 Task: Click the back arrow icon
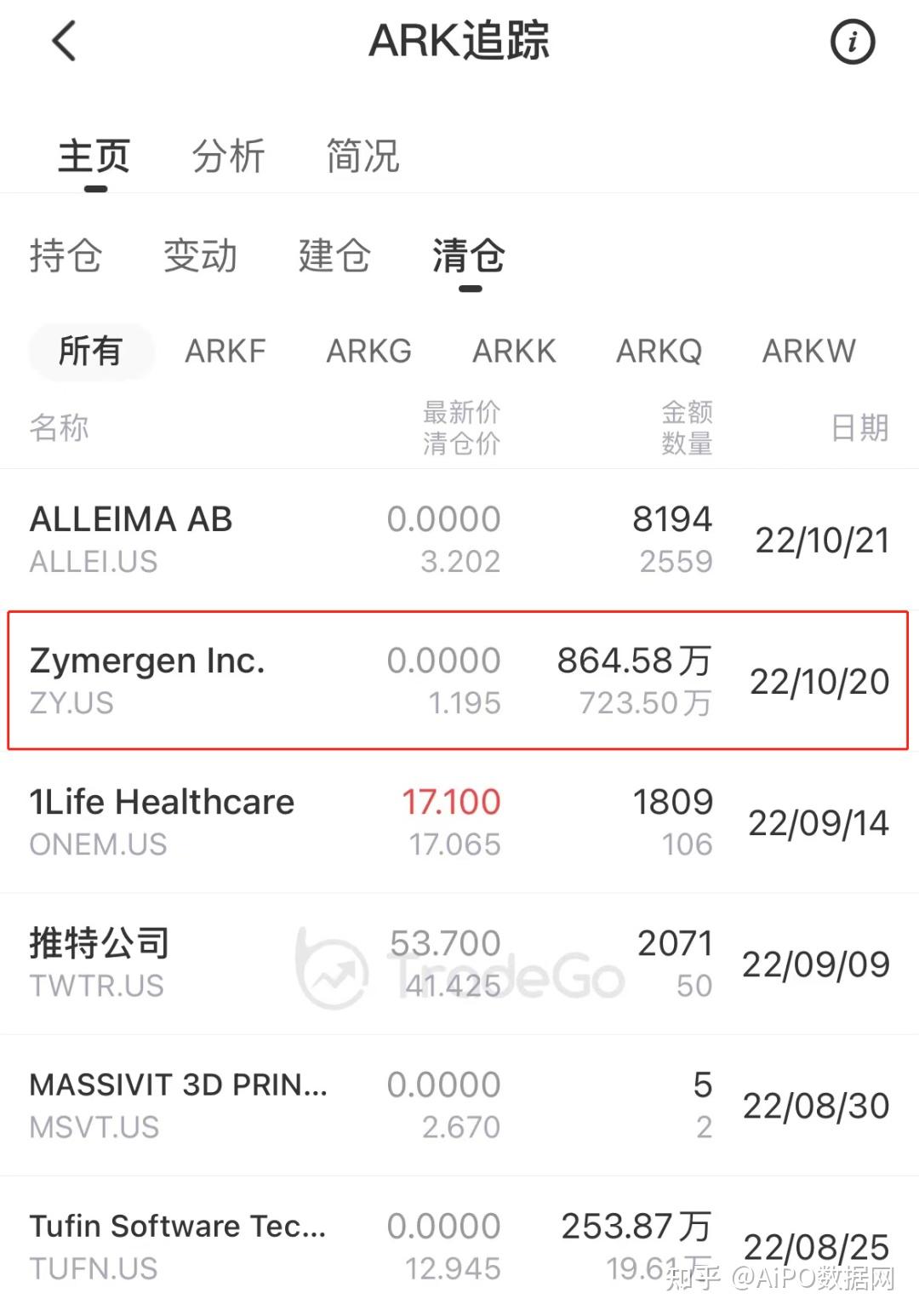click(64, 41)
